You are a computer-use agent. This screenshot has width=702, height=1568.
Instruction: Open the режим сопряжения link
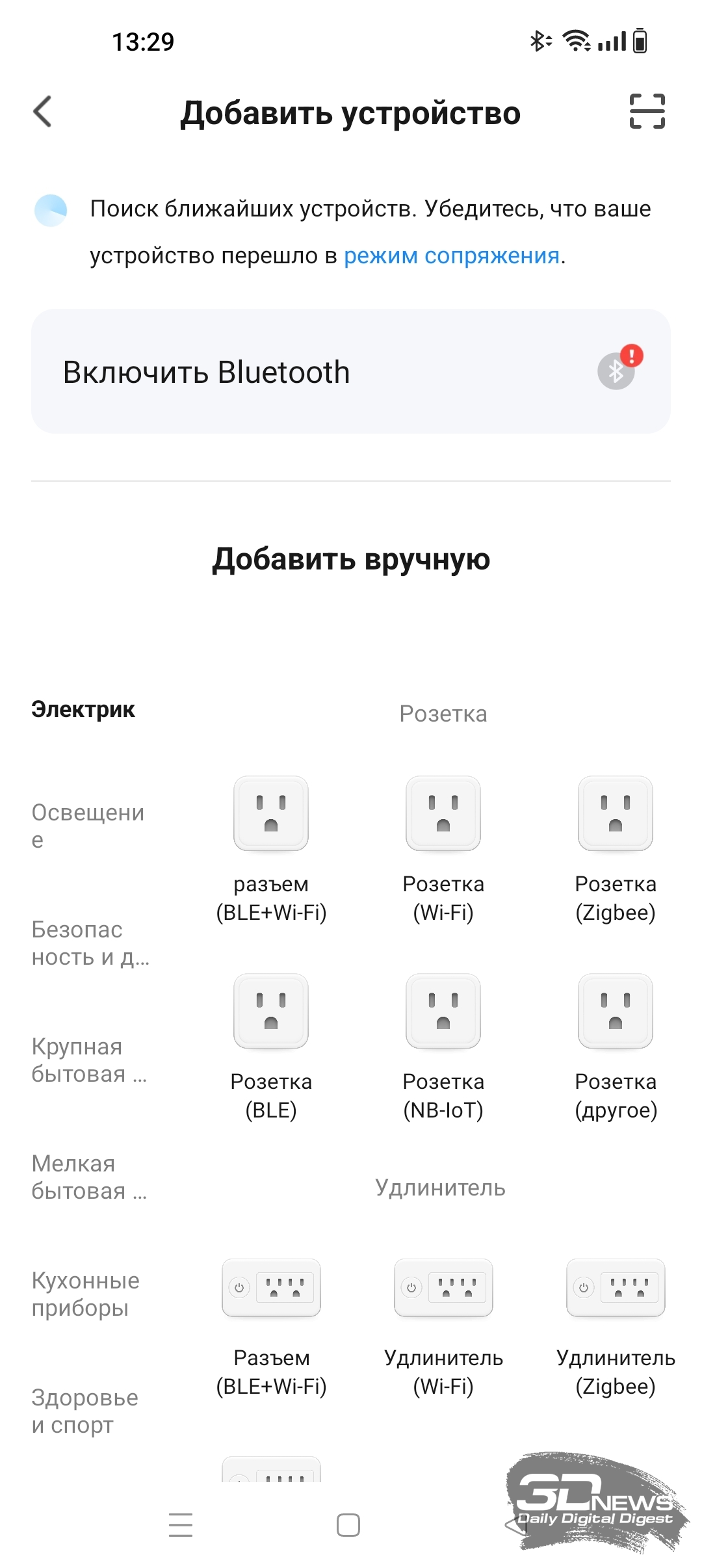click(452, 255)
